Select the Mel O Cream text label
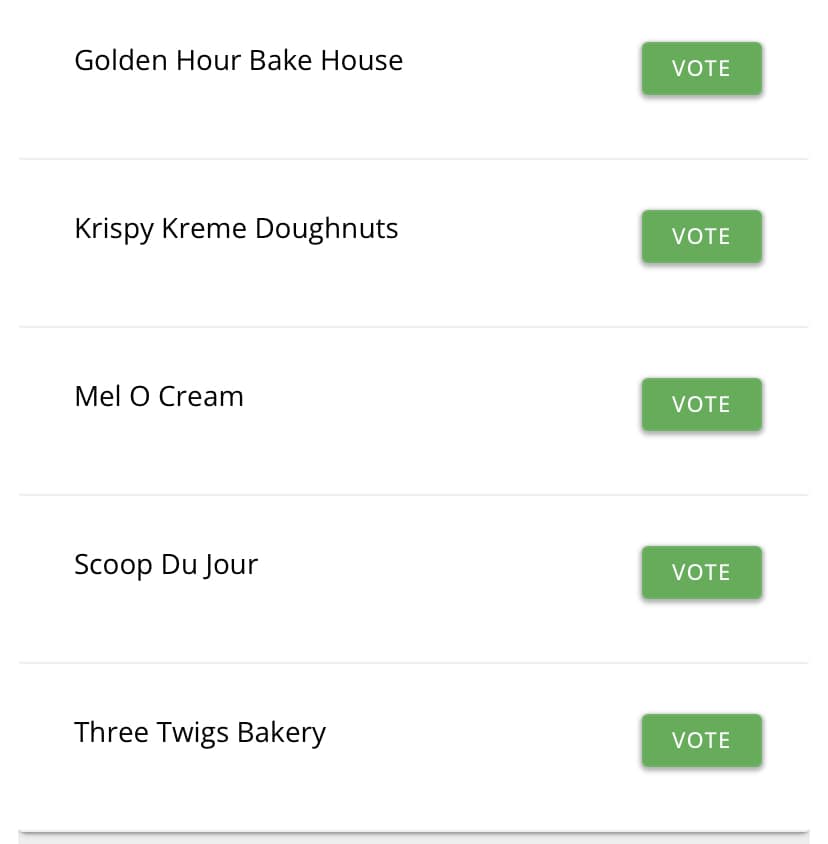Image resolution: width=828 pixels, height=844 pixels. coord(158,397)
